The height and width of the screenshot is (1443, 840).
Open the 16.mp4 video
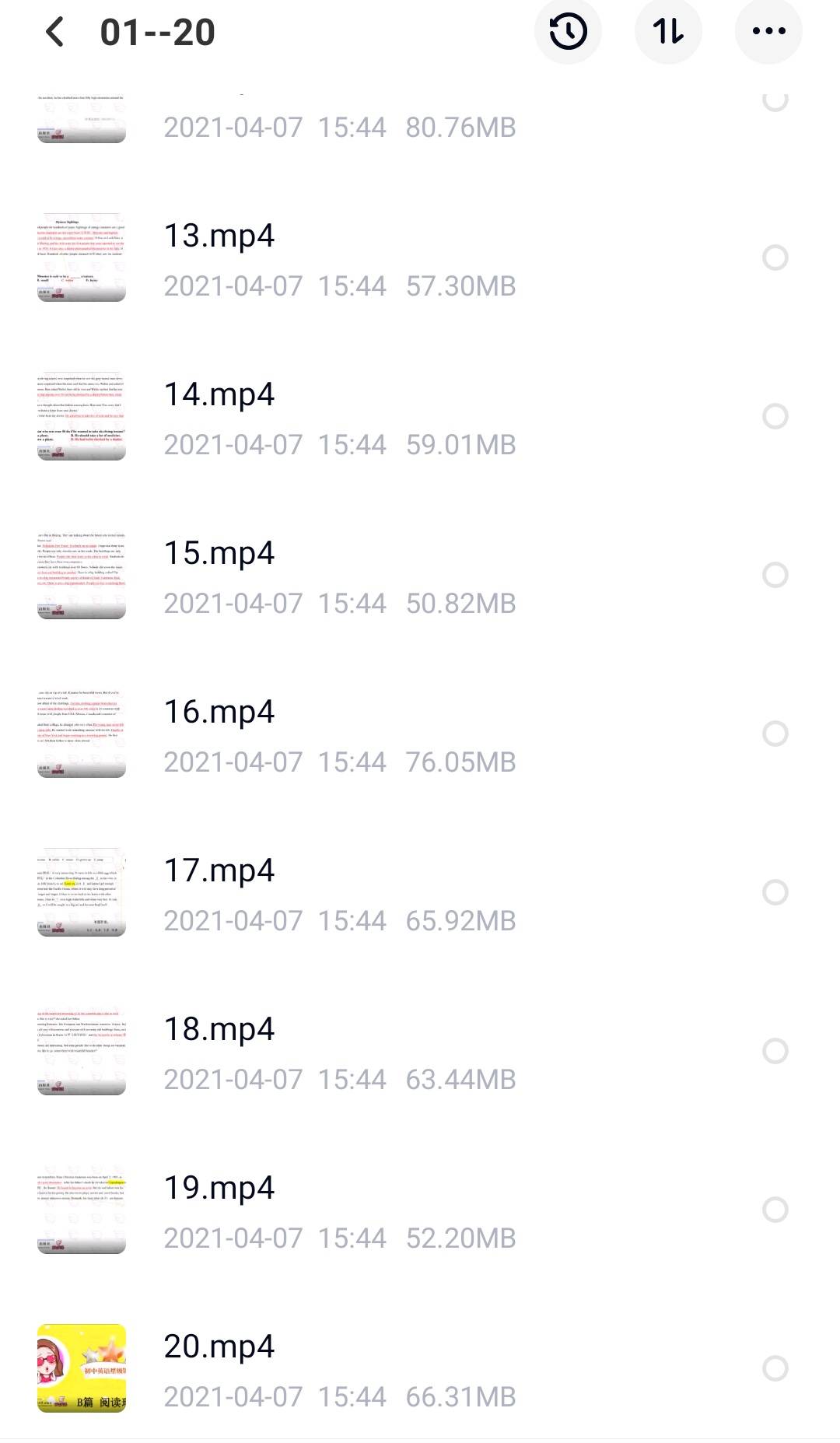[219, 712]
